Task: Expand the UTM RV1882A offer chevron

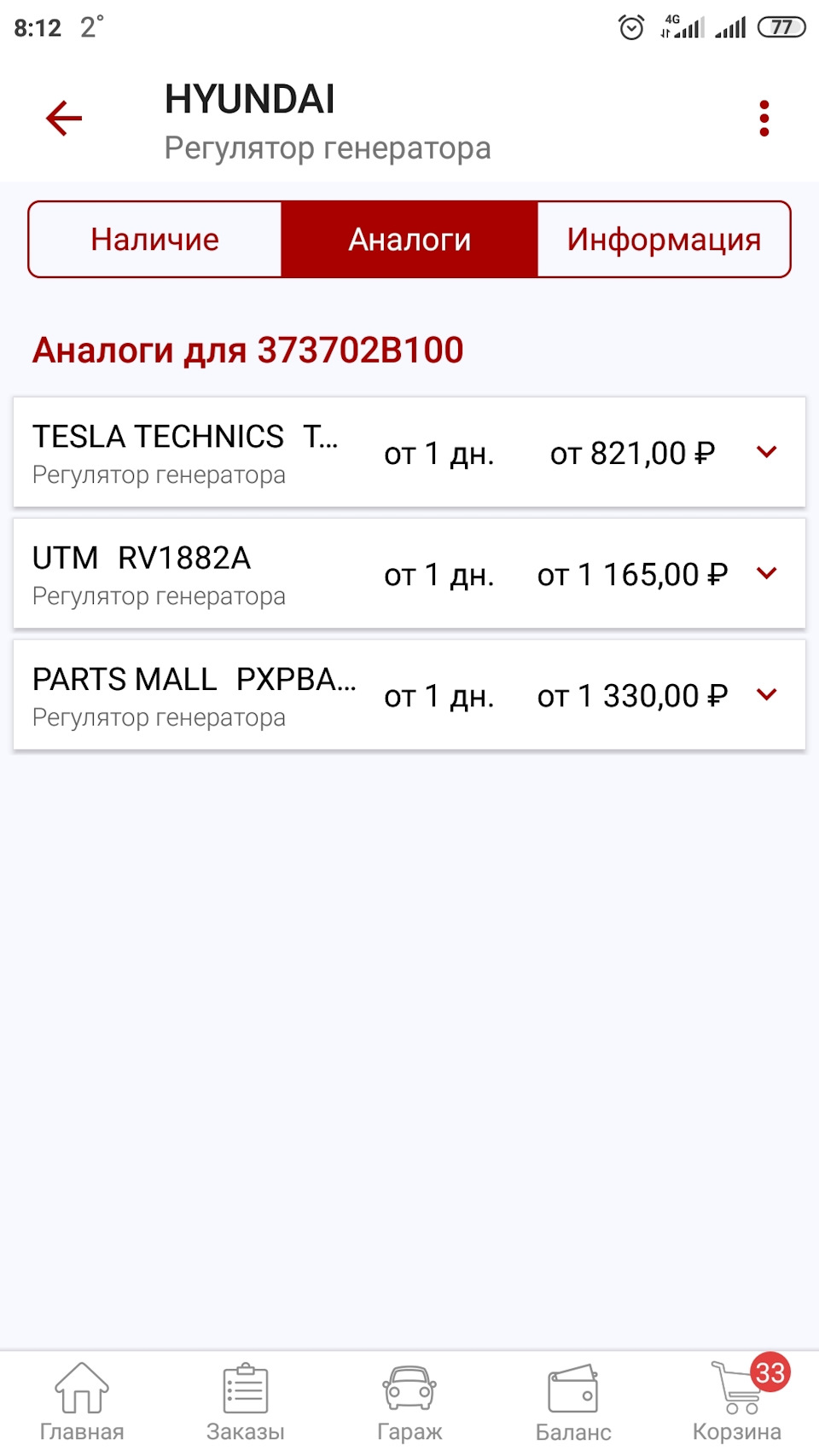Action: (x=767, y=573)
